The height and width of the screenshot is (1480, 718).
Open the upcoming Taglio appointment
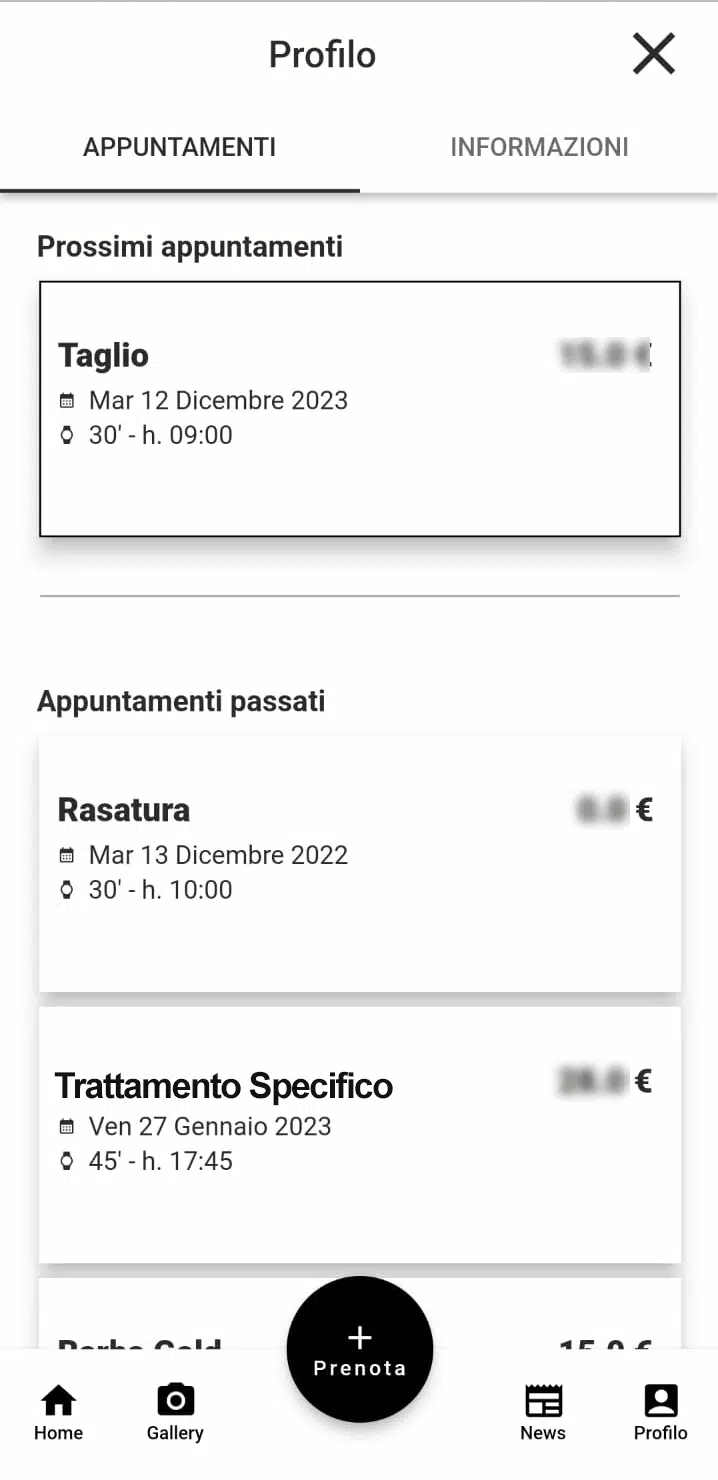click(359, 408)
